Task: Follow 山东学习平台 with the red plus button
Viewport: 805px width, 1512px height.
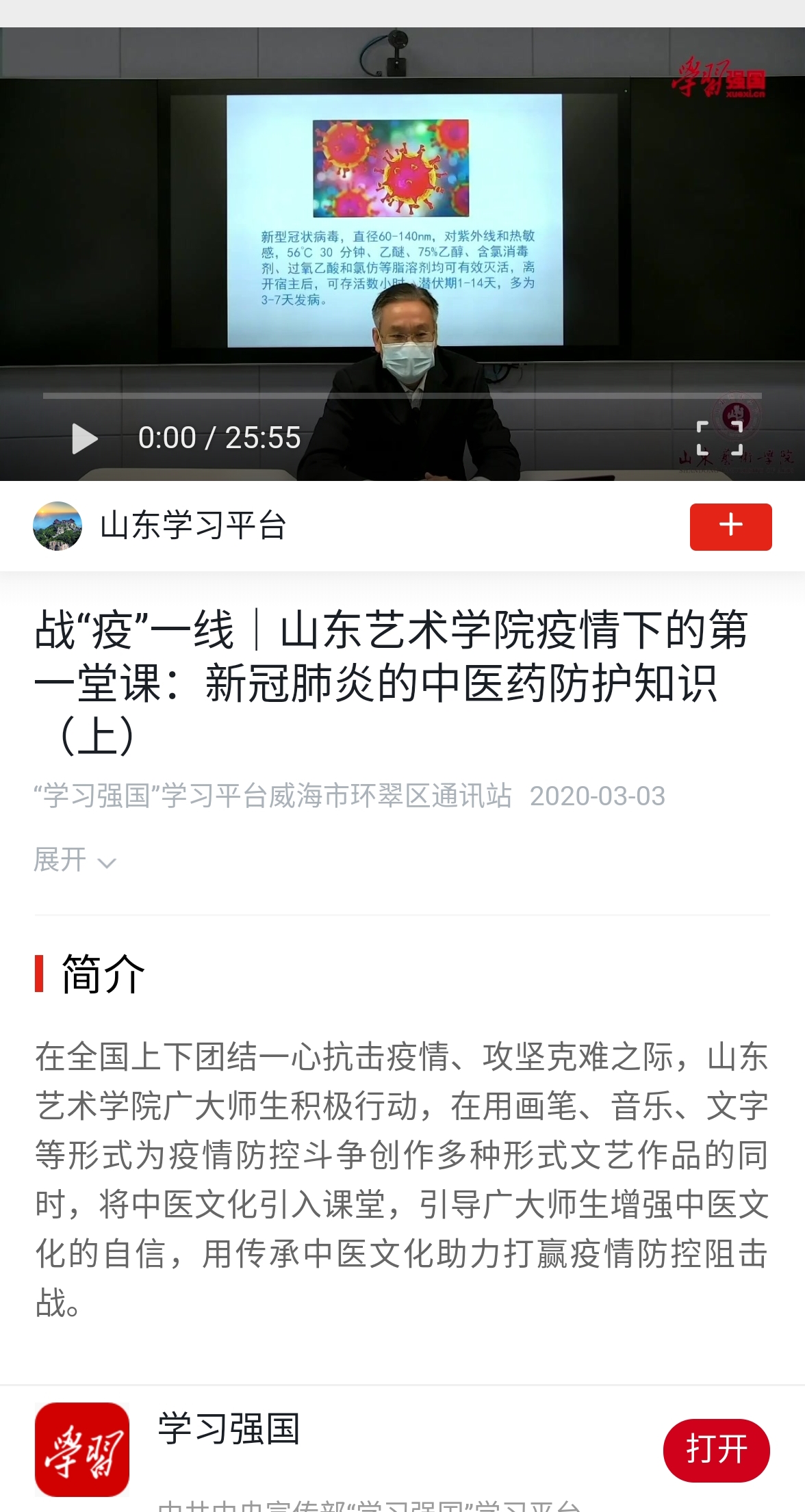Action: click(x=730, y=527)
